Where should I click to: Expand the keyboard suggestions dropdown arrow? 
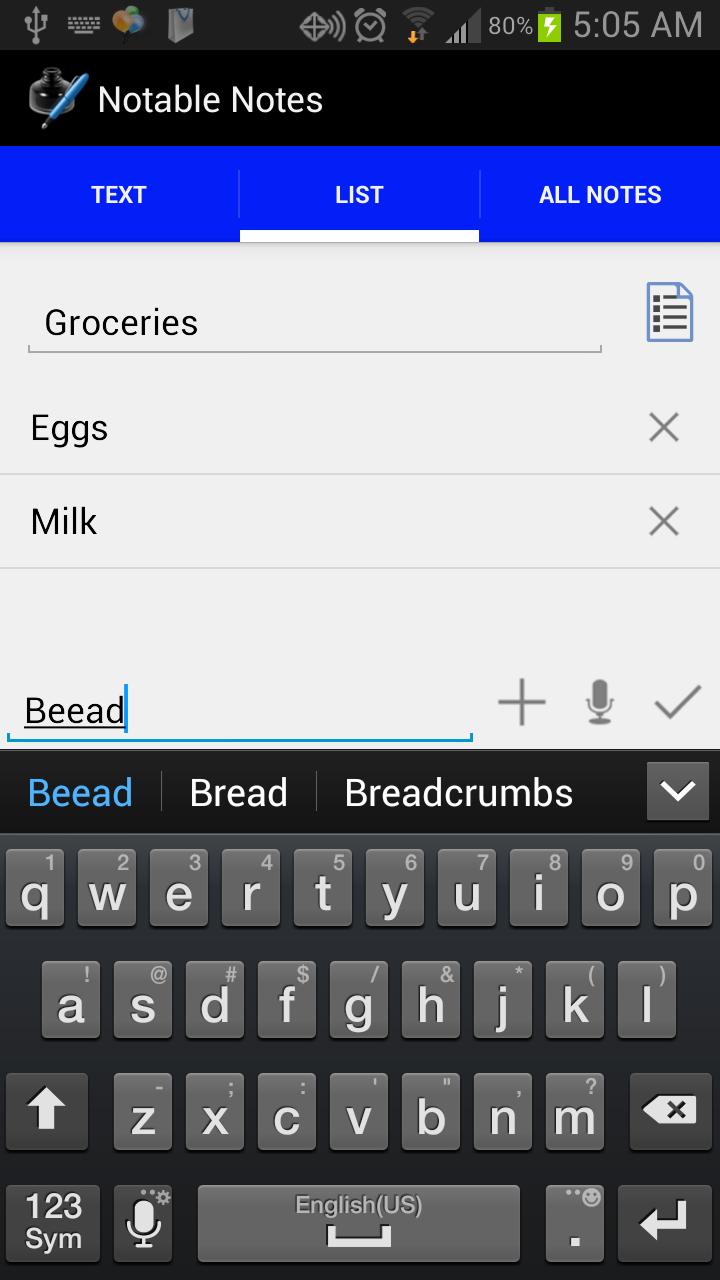tap(677, 792)
